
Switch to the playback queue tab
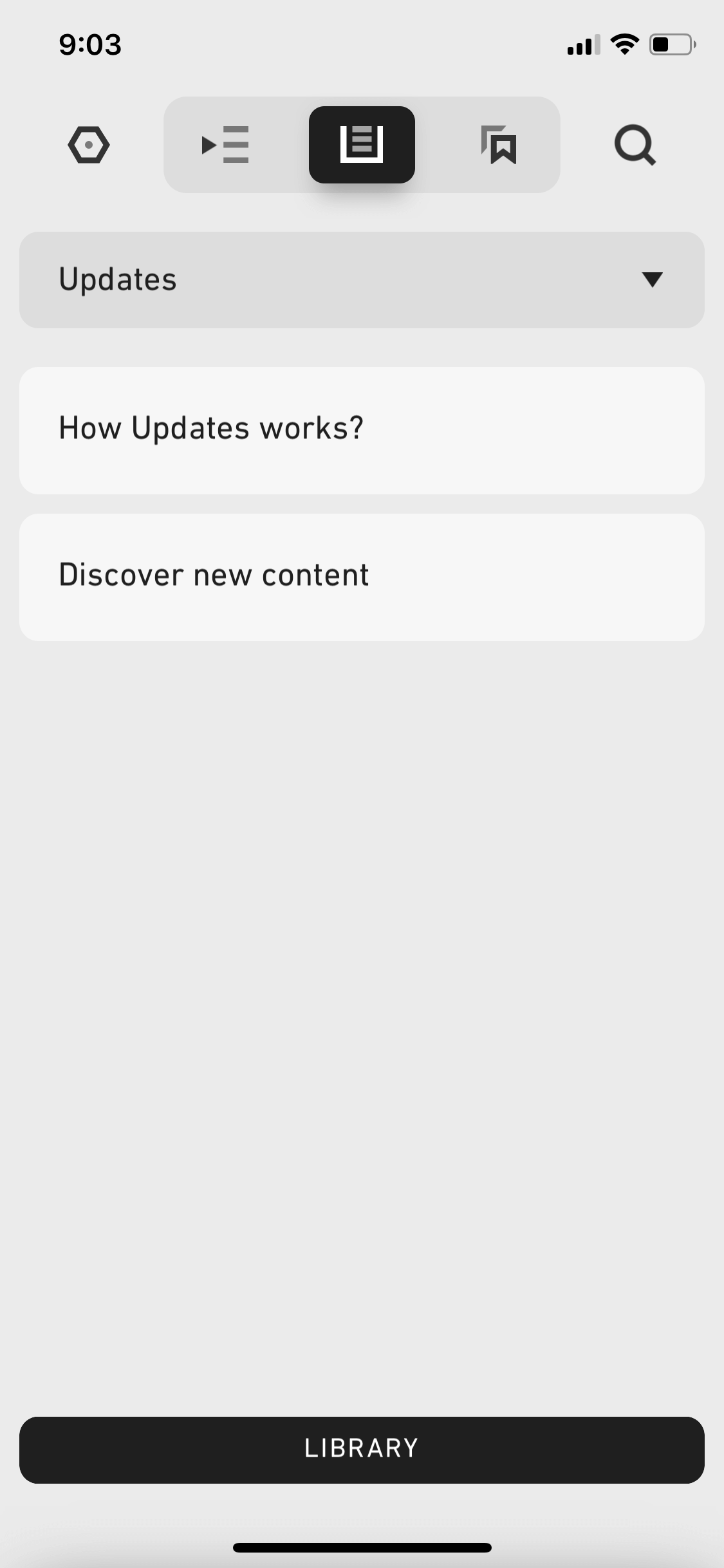(x=225, y=145)
